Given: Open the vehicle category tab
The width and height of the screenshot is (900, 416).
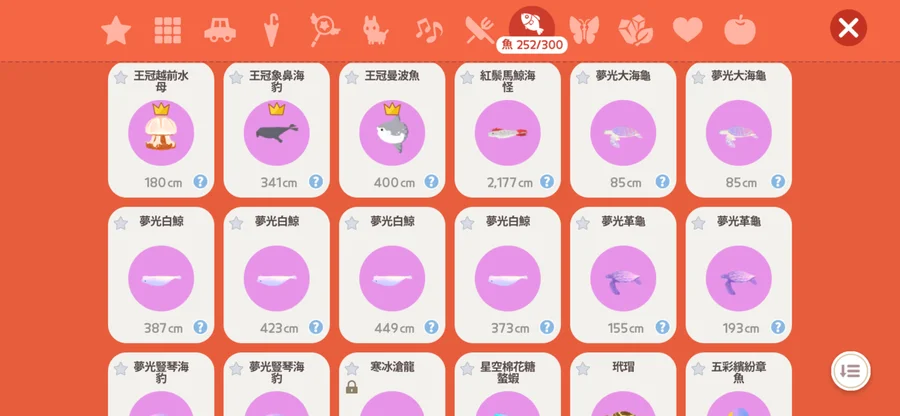Looking at the screenshot, I should click(220, 30).
